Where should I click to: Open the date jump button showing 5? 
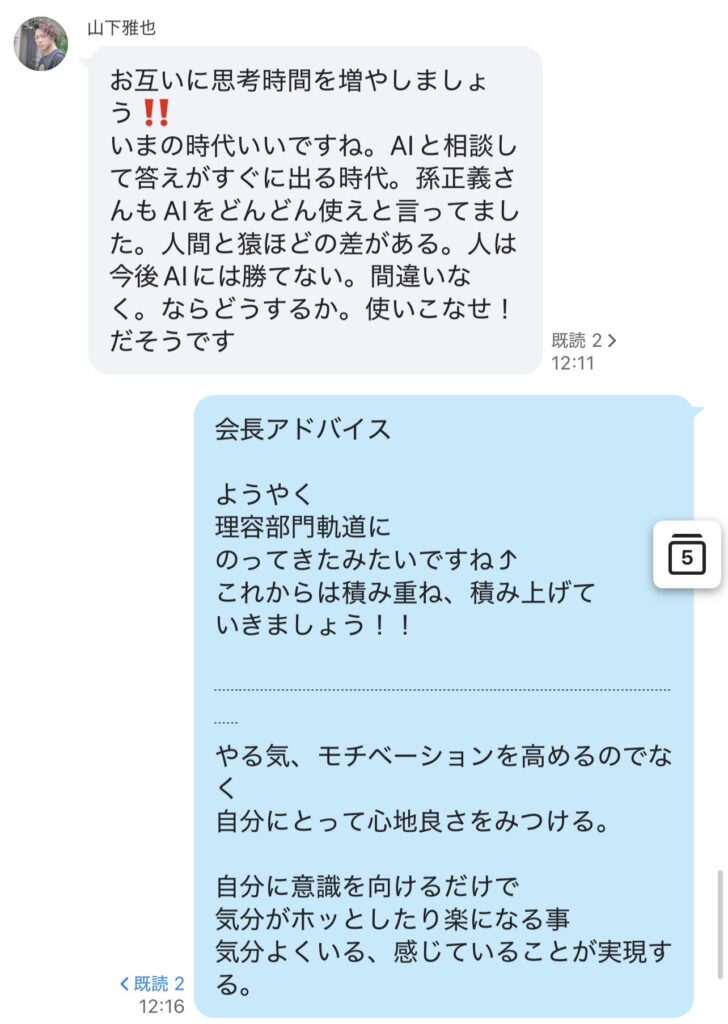[687, 554]
